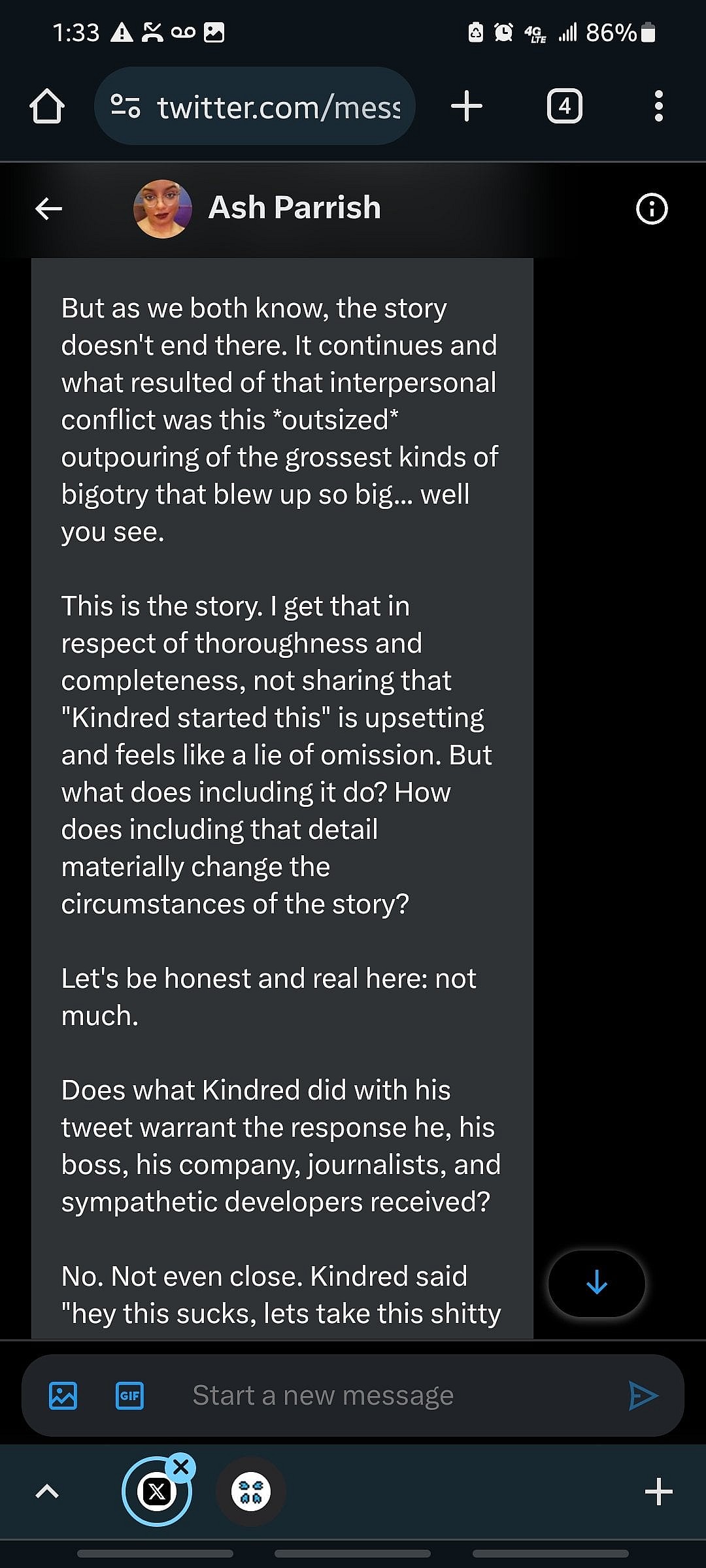Screen dimensions: 706x1568
Task: Open Chrome's three-dot overflow menu
Action: pos(659,106)
